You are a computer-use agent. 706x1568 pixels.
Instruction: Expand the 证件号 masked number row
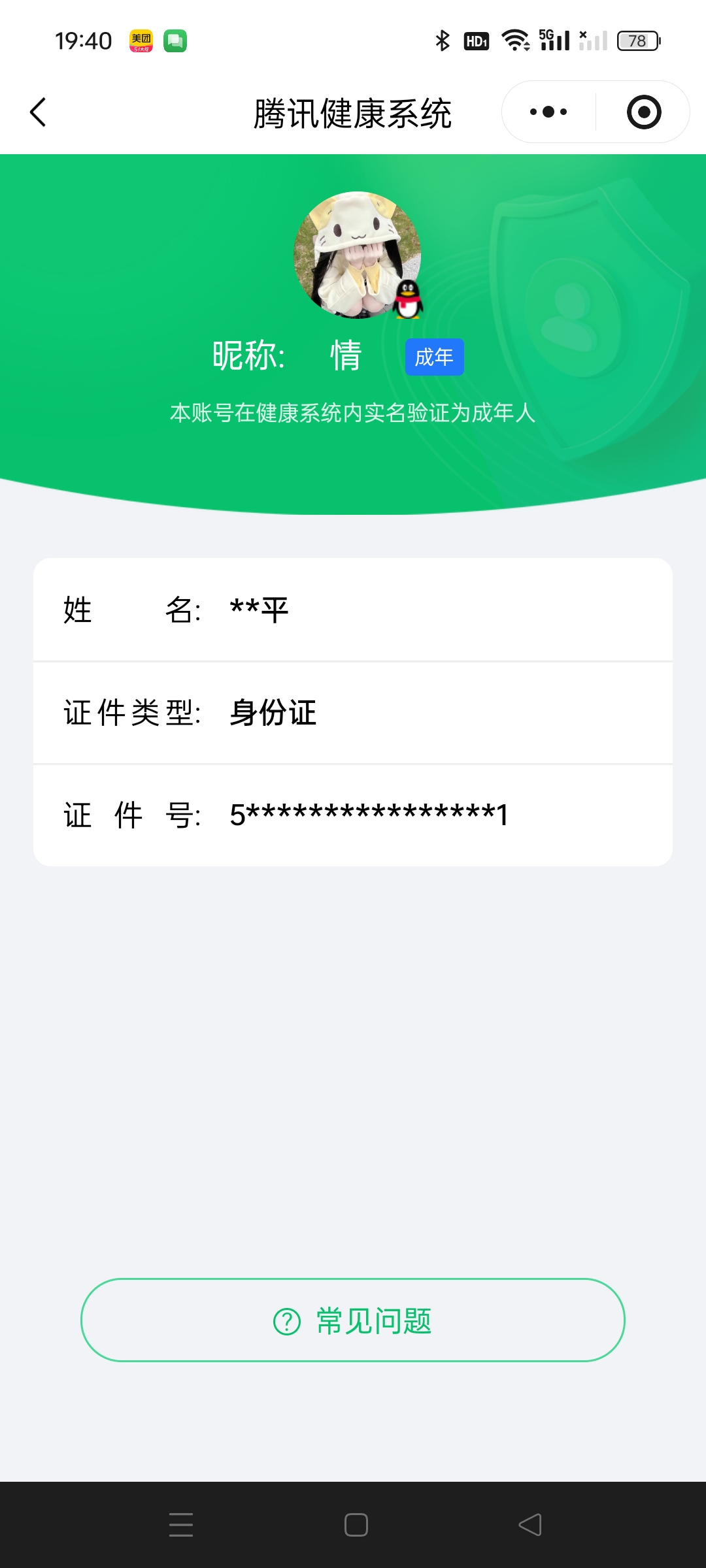tap(353, 814)
